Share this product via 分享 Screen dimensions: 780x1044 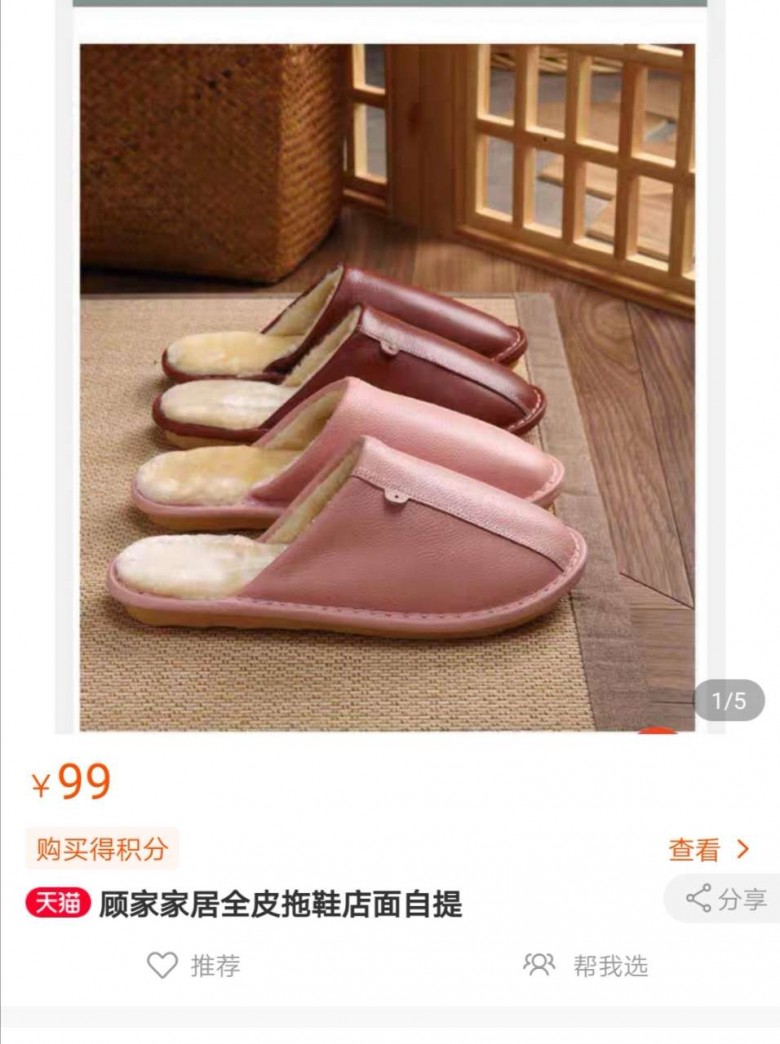tap(727, 899)
